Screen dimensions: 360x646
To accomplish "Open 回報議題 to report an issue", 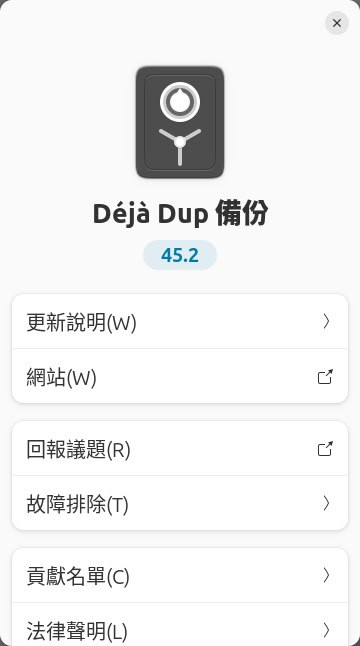I will (180, 448).
